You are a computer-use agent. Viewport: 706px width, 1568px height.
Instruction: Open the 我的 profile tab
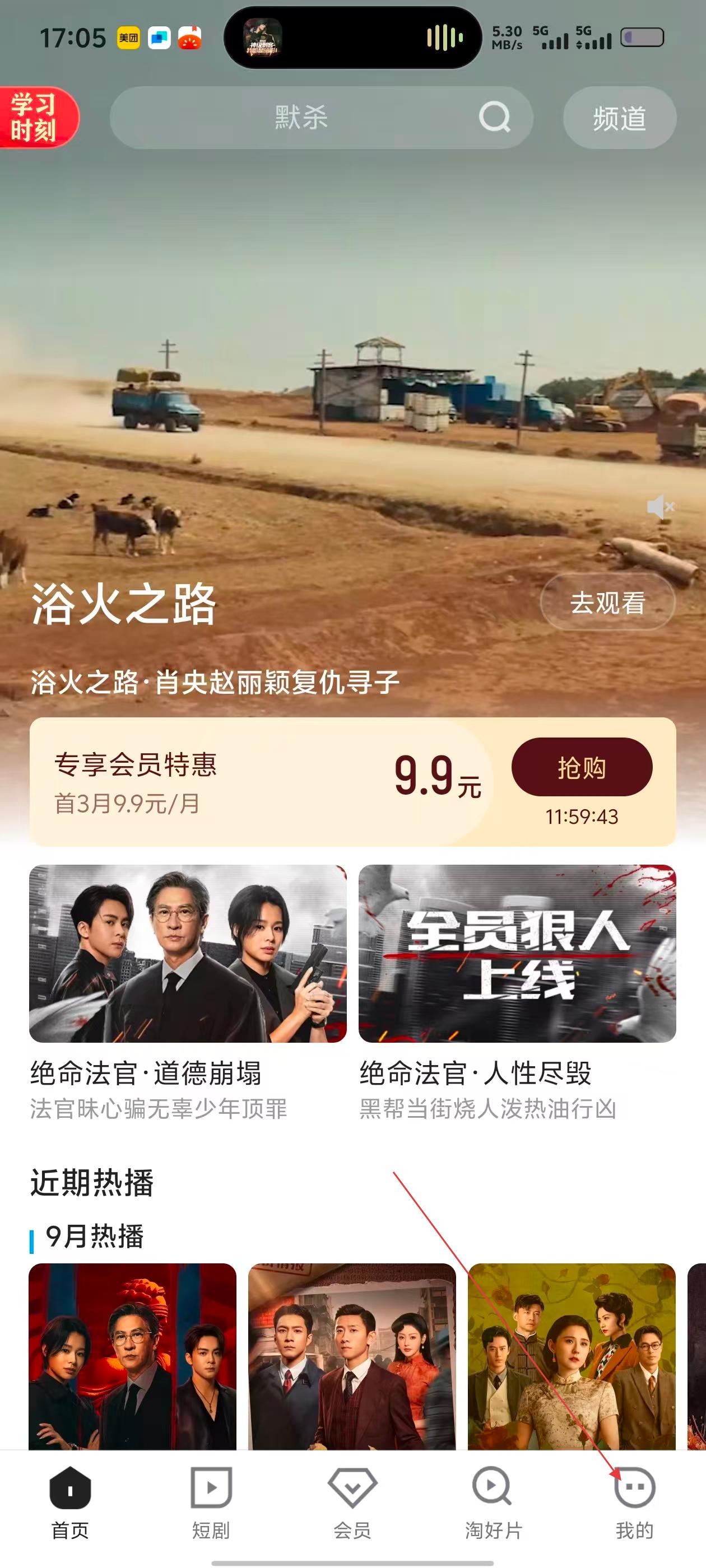click(634, 1502)
